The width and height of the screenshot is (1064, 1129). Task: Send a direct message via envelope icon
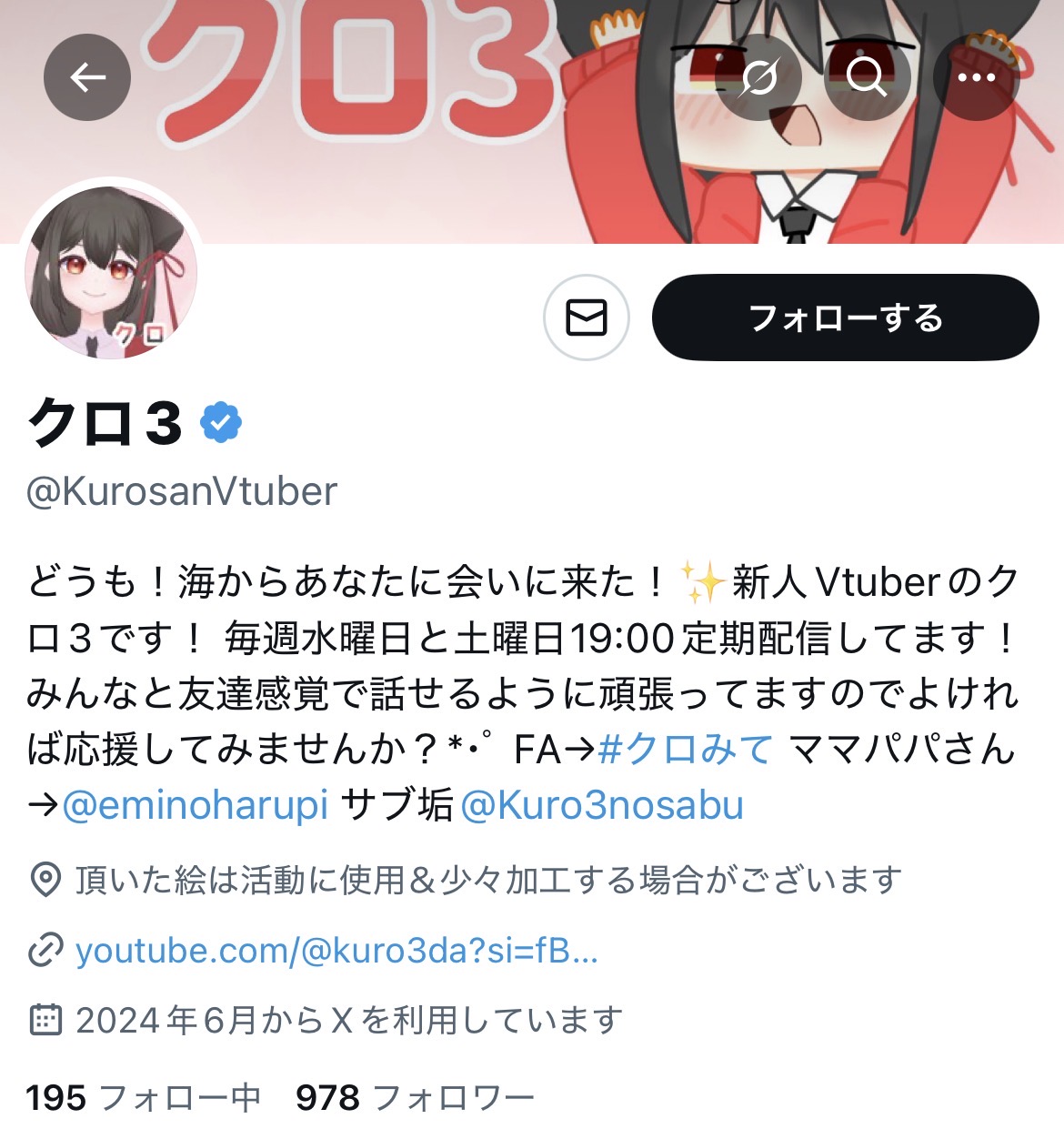(587, 318)
